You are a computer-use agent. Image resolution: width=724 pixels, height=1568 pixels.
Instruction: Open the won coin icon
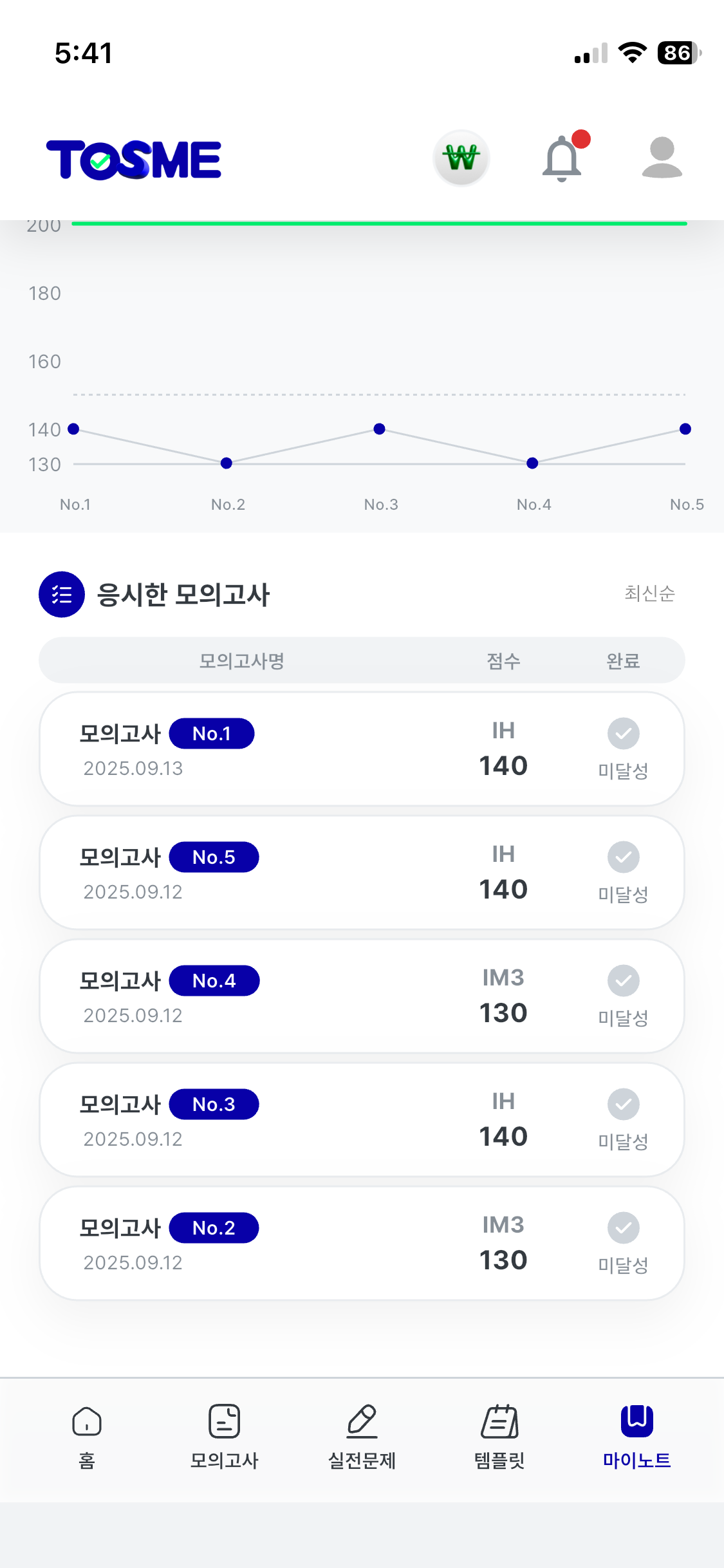461,158
